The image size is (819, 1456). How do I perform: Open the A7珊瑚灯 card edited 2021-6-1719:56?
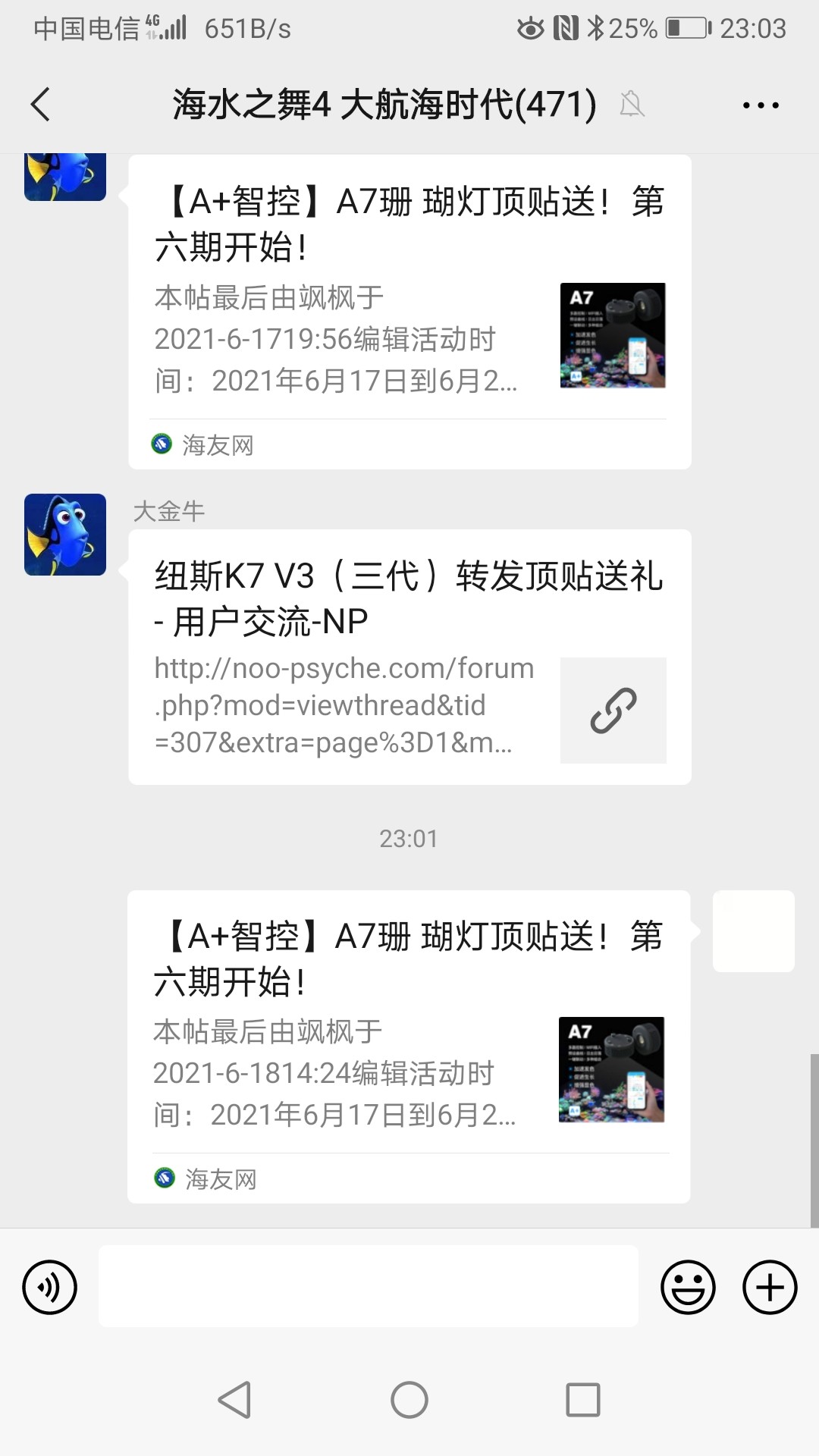pyautogui.click(x=409, y=311)
